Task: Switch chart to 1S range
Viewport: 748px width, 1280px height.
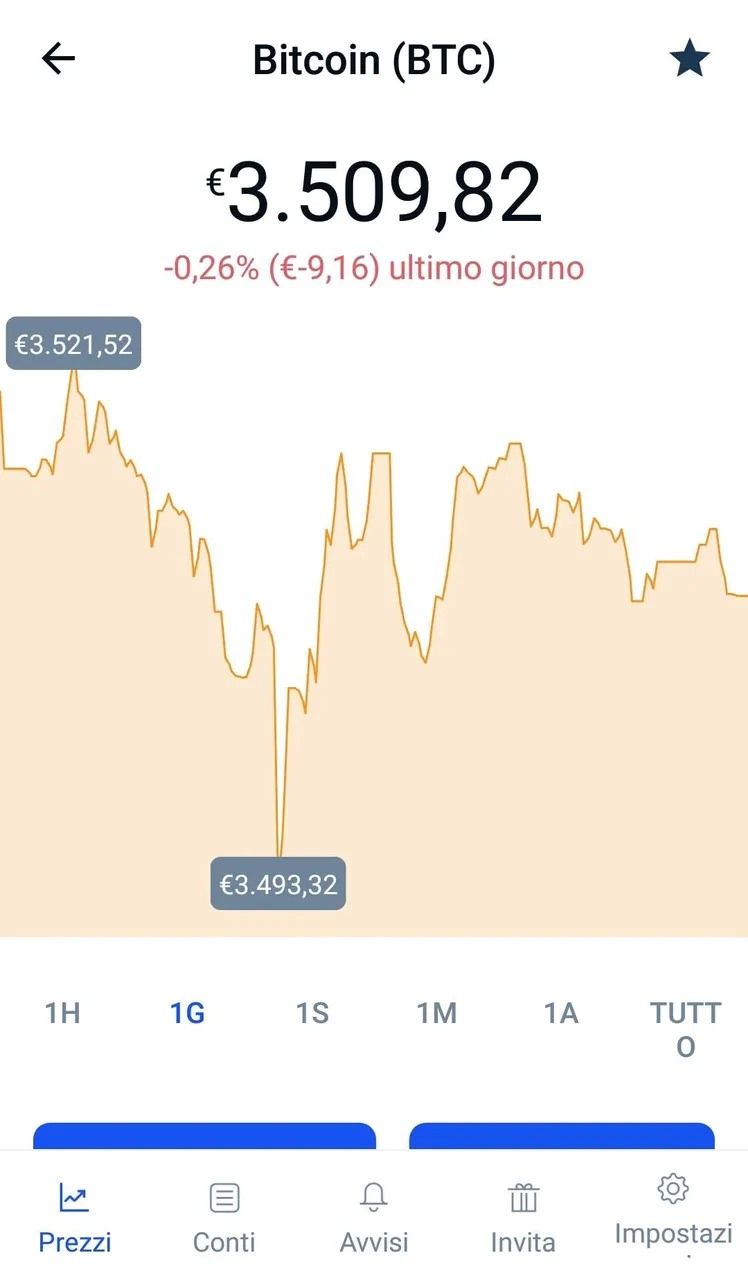Action: [x=312, y=1013]
